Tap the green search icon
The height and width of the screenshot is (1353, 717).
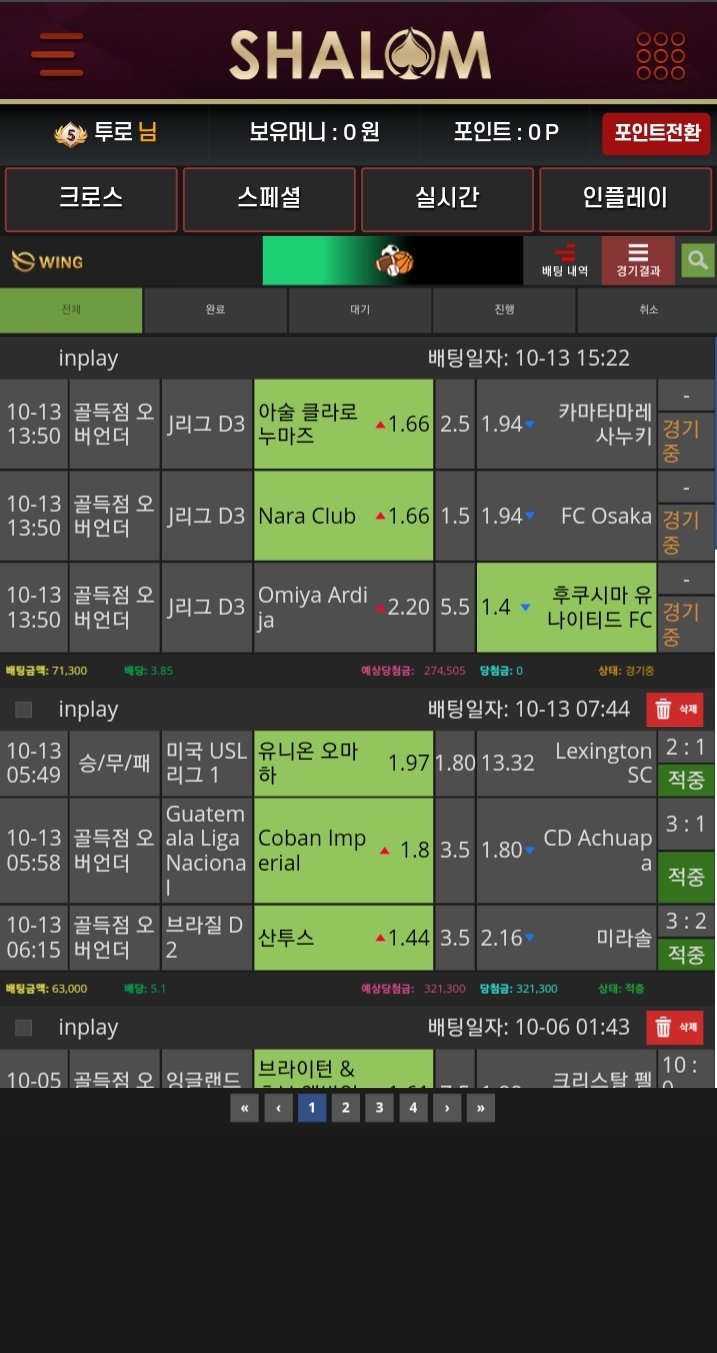tap(698, 260)
